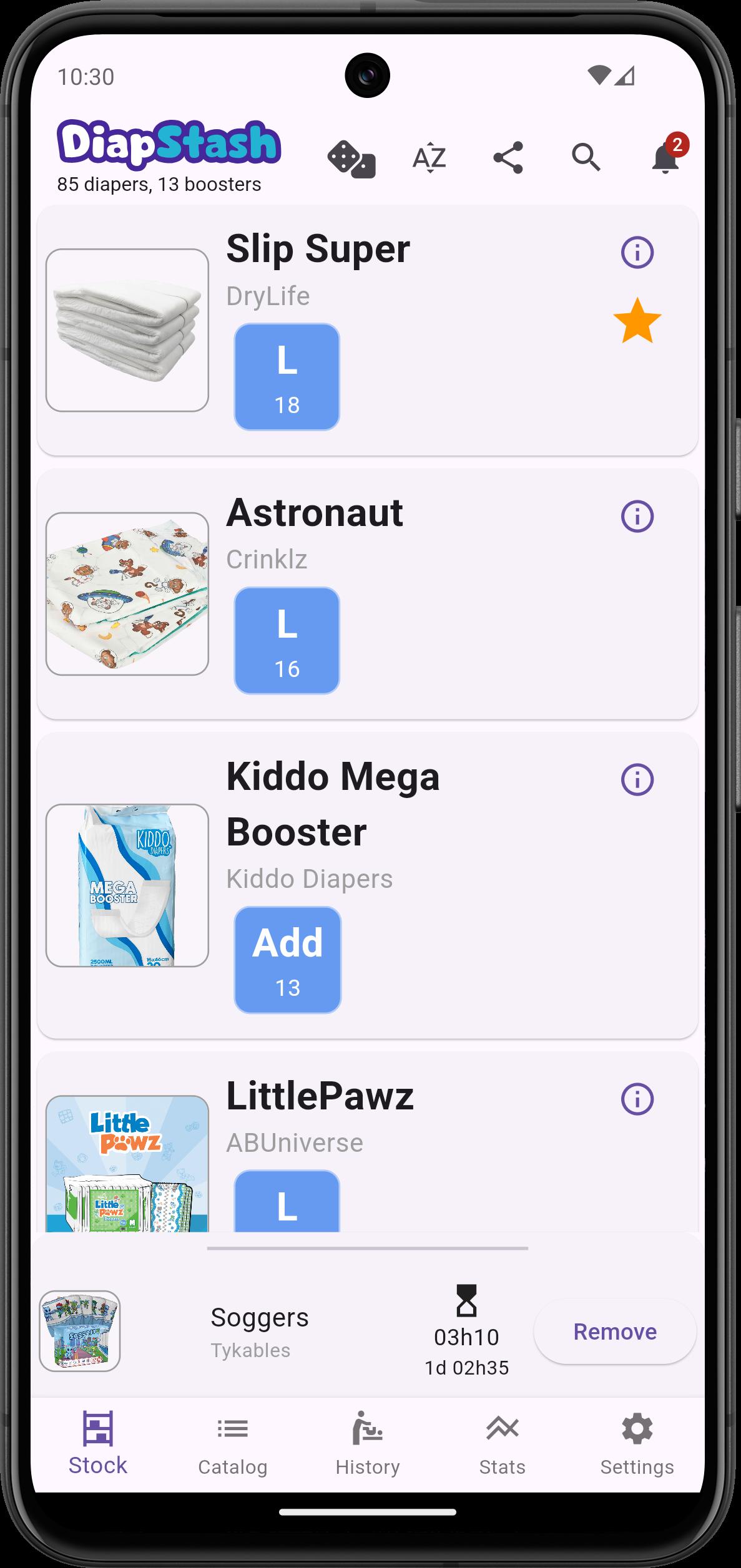Switch to the Catalog tab

tap(233, 1446)
